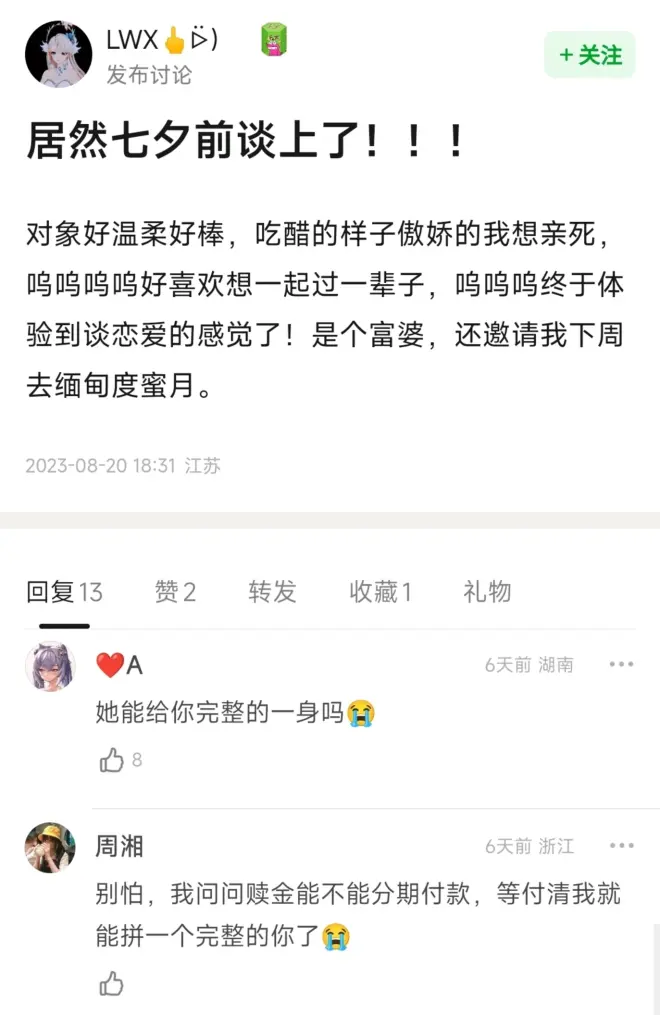View 周湘's profile avatar
660x1015 pixels.
50,848
